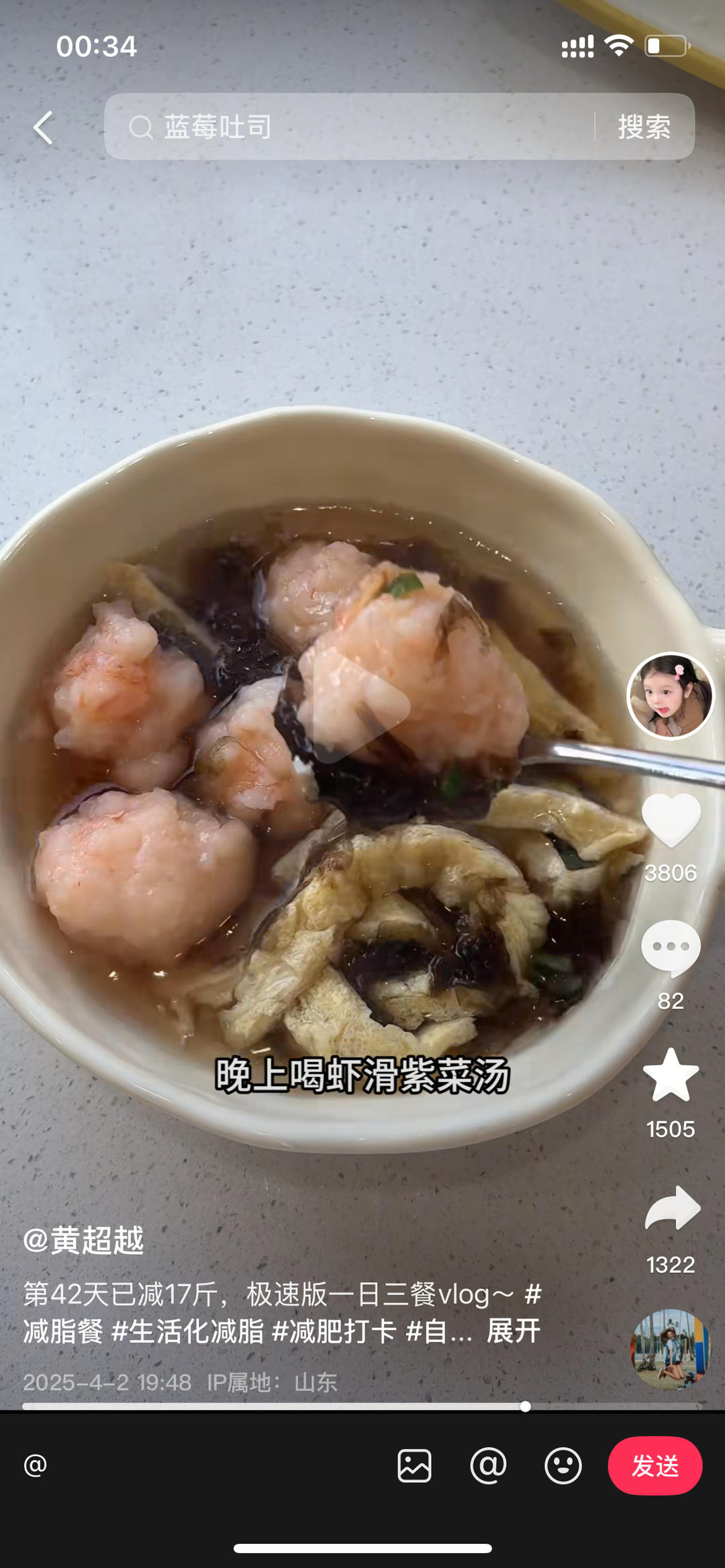Screen dimensions: 725x1568
Task: Send the comment with 发送
Action: click(655, 1465)
